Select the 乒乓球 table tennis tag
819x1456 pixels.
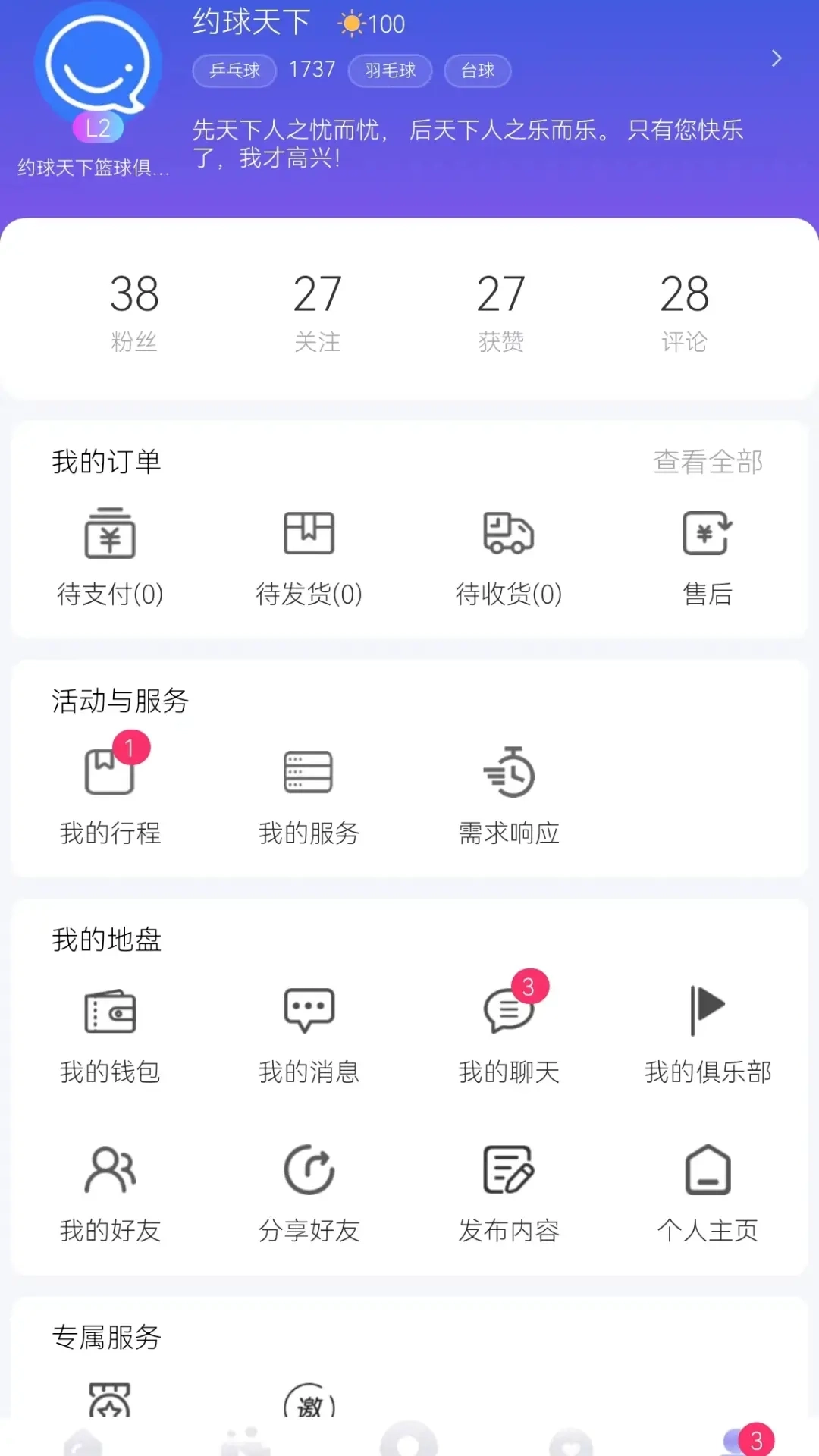point(234,71)
